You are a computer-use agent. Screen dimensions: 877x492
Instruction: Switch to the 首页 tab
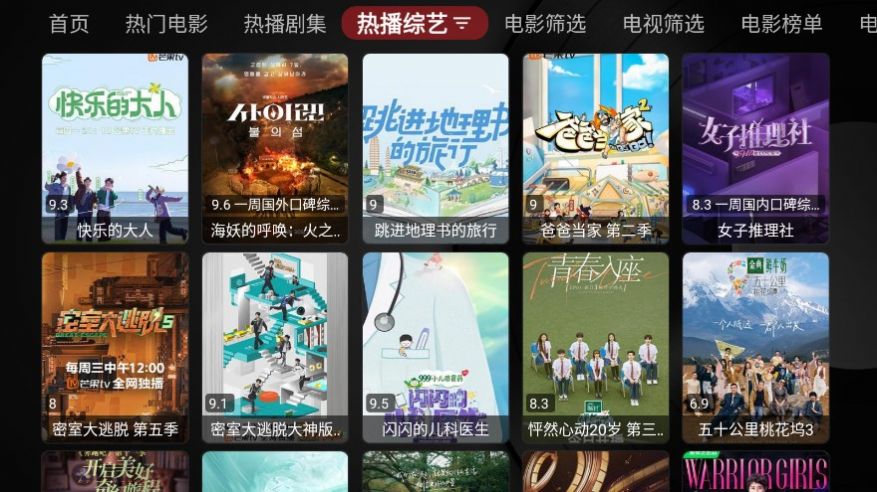68,23
